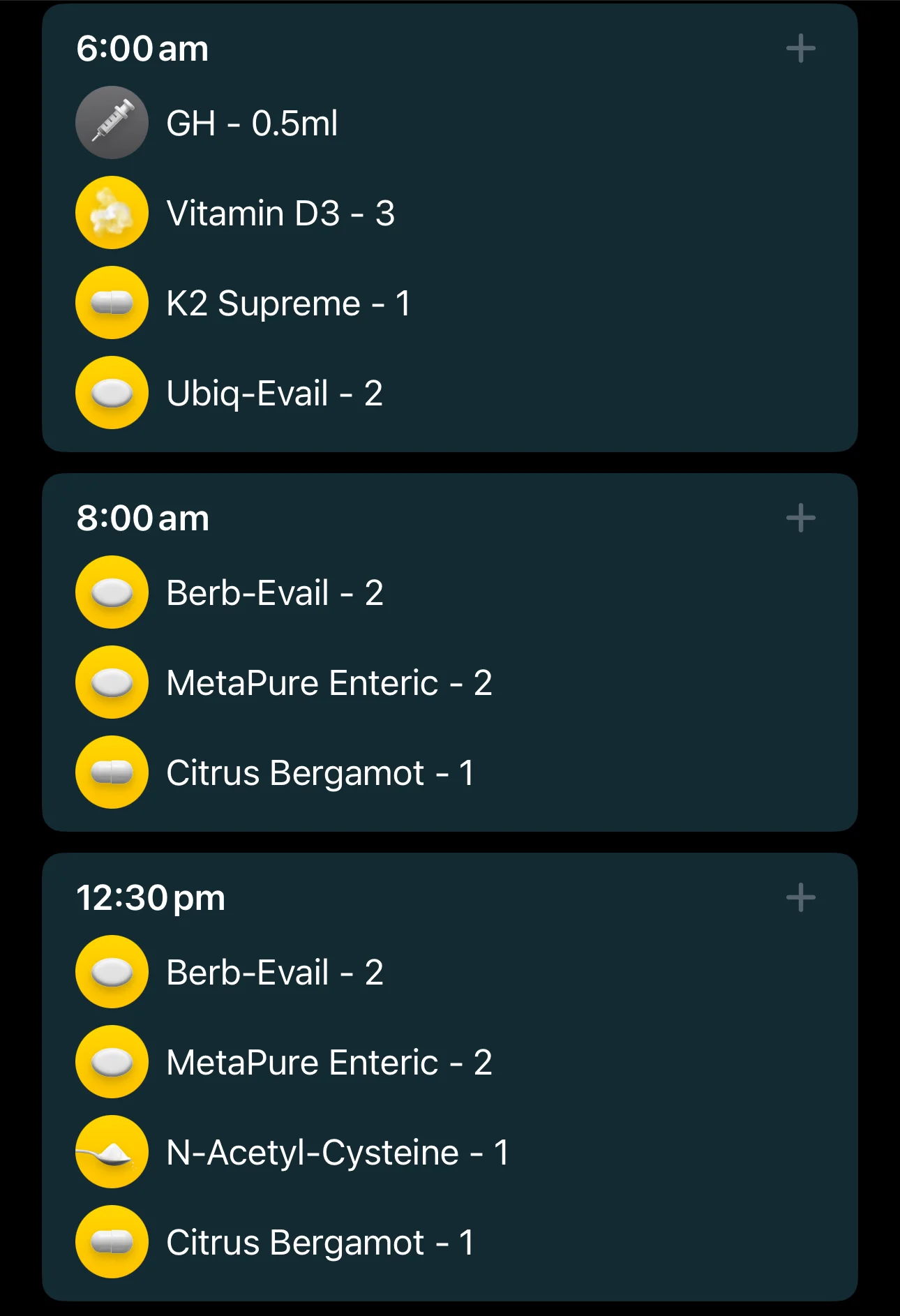Add a medication to the 6:00 am schedule
Image resolution: width=900 pixels, height=1316 pixels.
(x=800, y=49)
